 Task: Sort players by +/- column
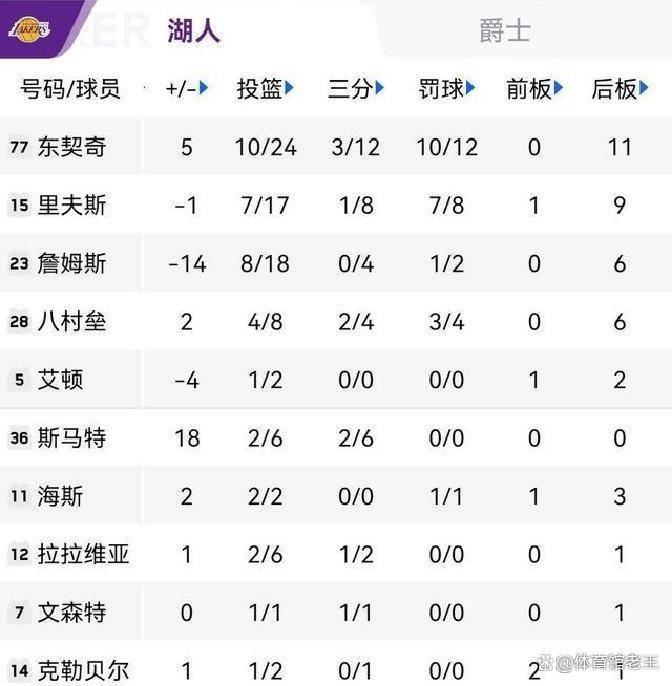pyautogui.click(x=186, y=89)
